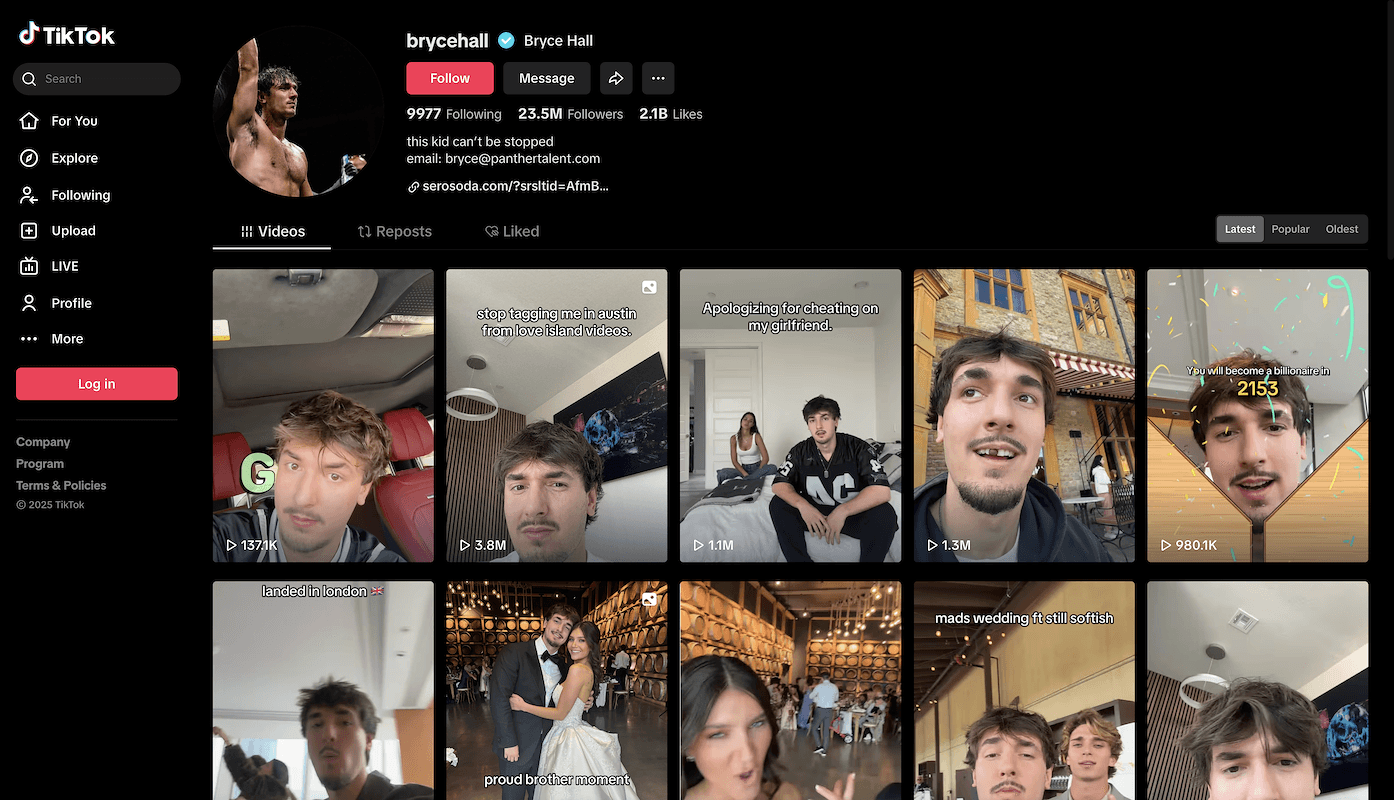
Task: Switch to the Reposts tab
Action: [395, 231]
